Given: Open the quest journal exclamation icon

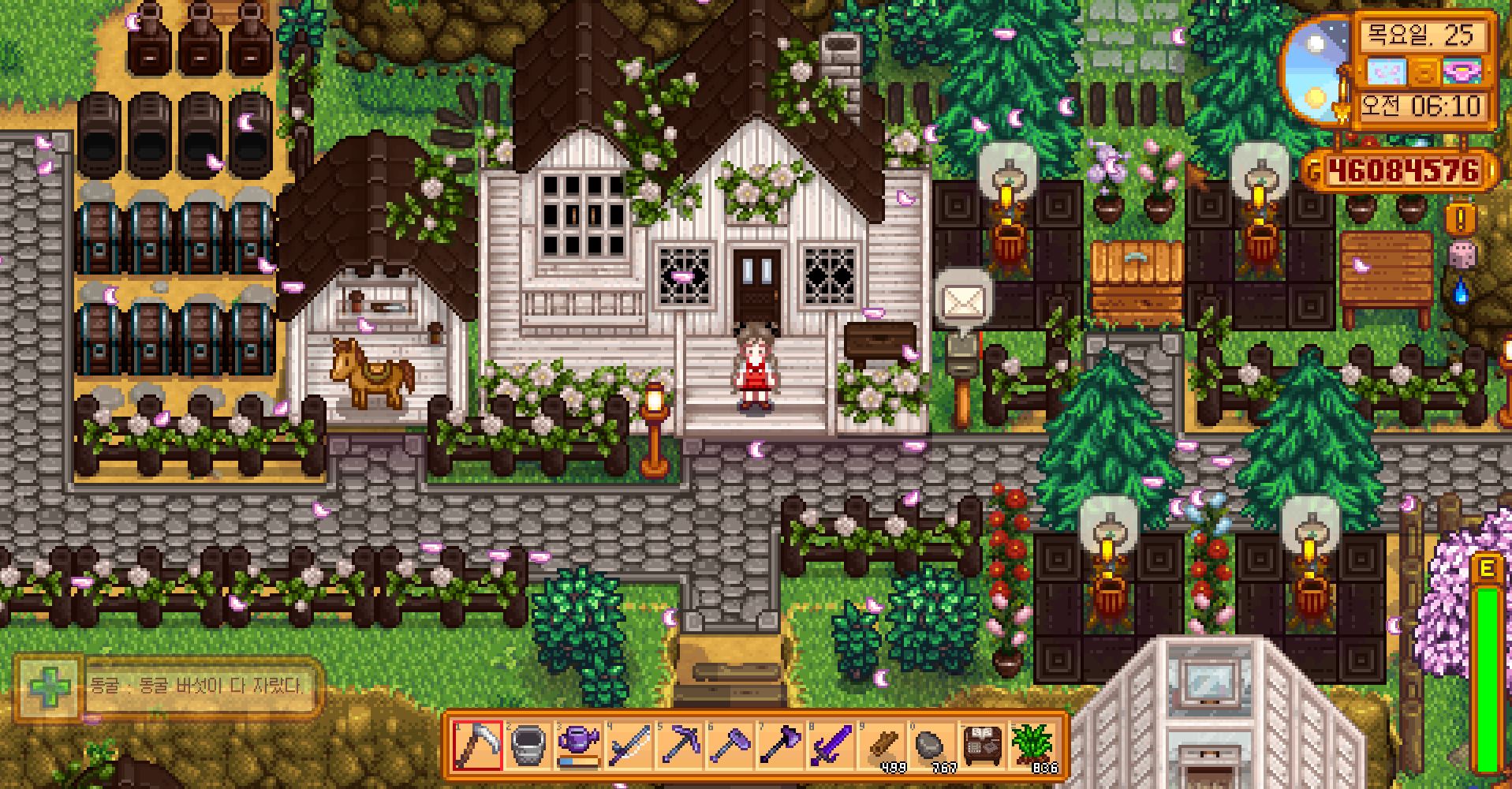Looking at the screenshot, I should pyautogui.click(x=1460, y=219).
